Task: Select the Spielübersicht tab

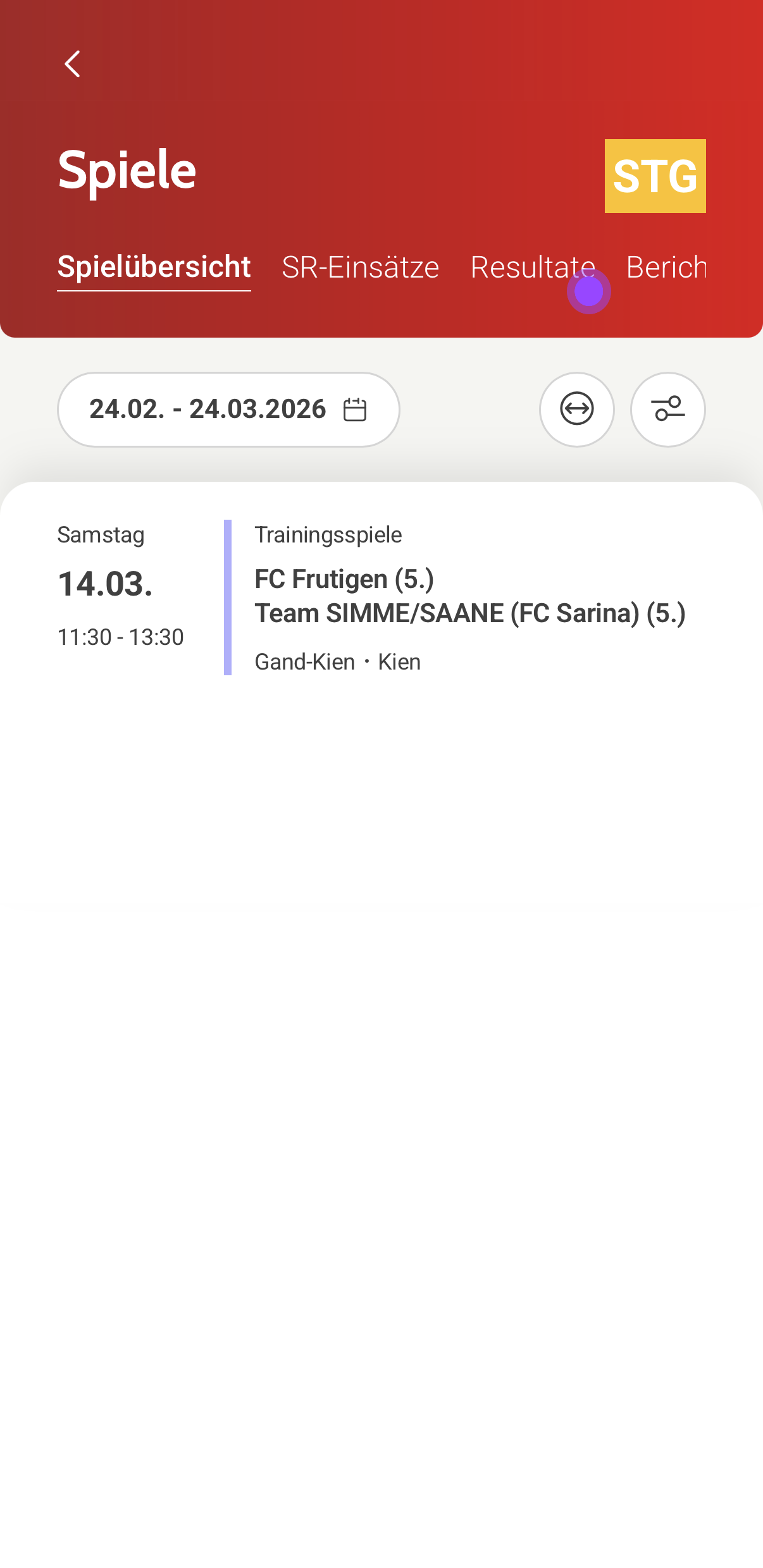Action: coord(154,267)
